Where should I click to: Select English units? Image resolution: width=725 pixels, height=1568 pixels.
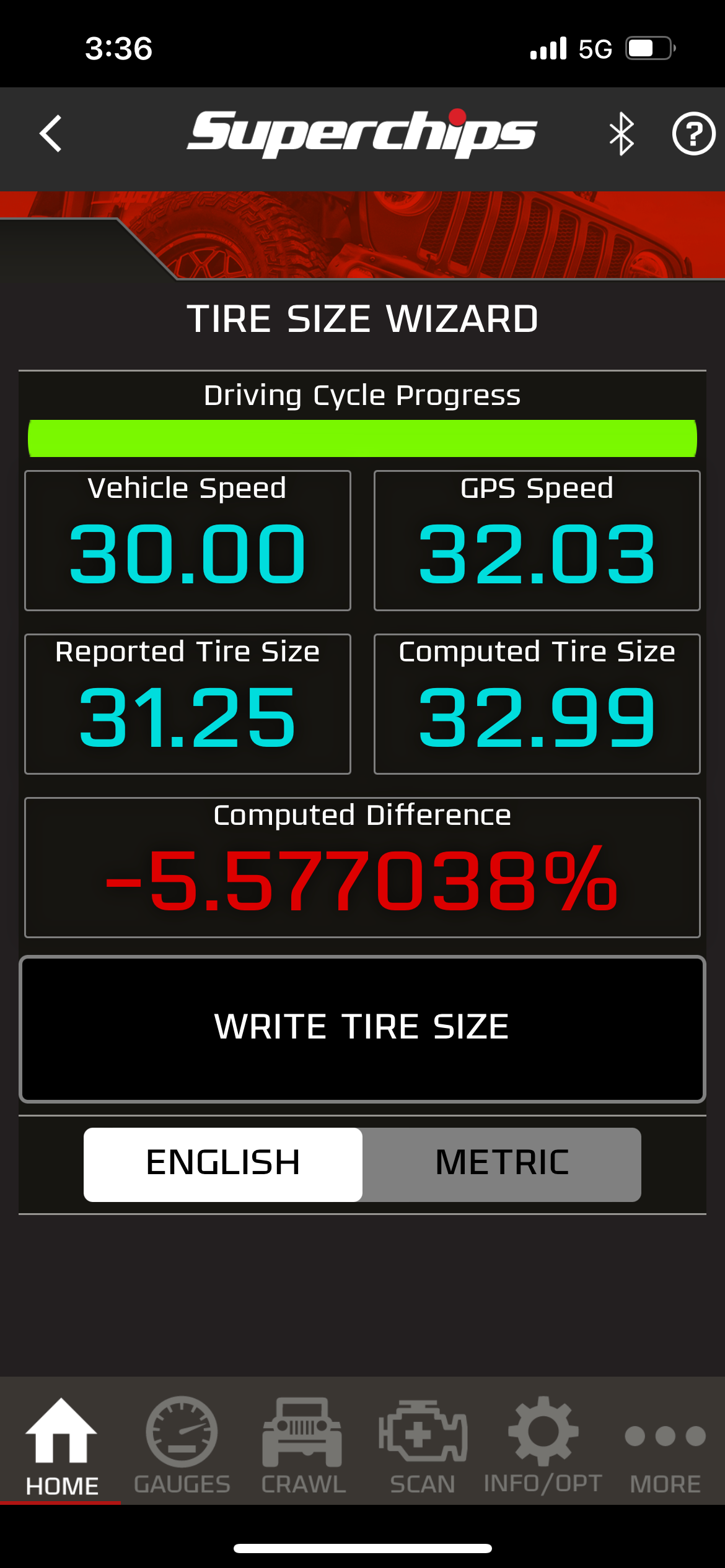tap(223, 1164)
